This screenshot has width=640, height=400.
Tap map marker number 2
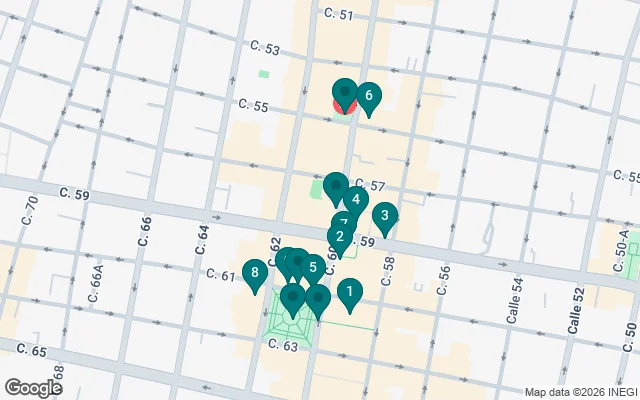click(340, 238)
